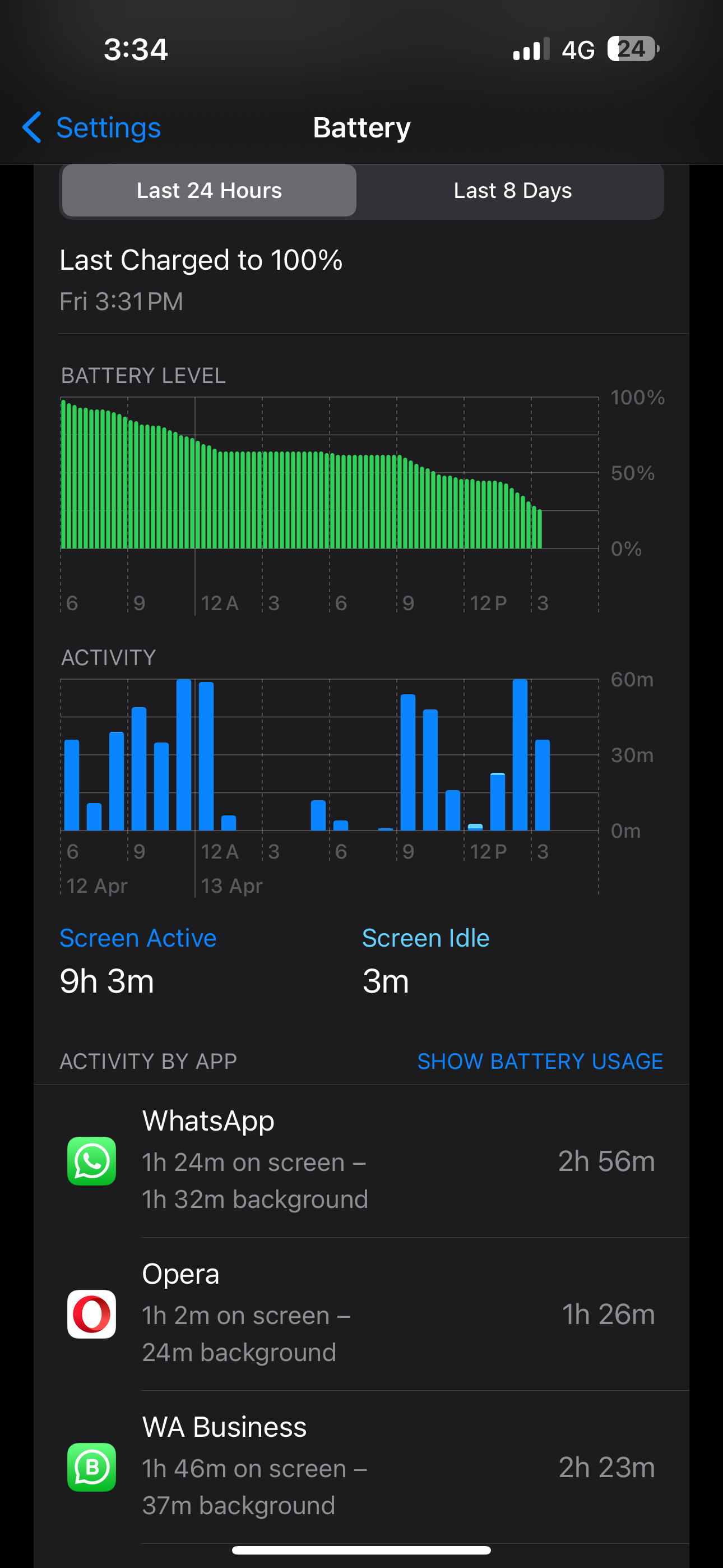Switch to Last 8 Days view
The image size is (723, 1568).
[x=512, y=191]
